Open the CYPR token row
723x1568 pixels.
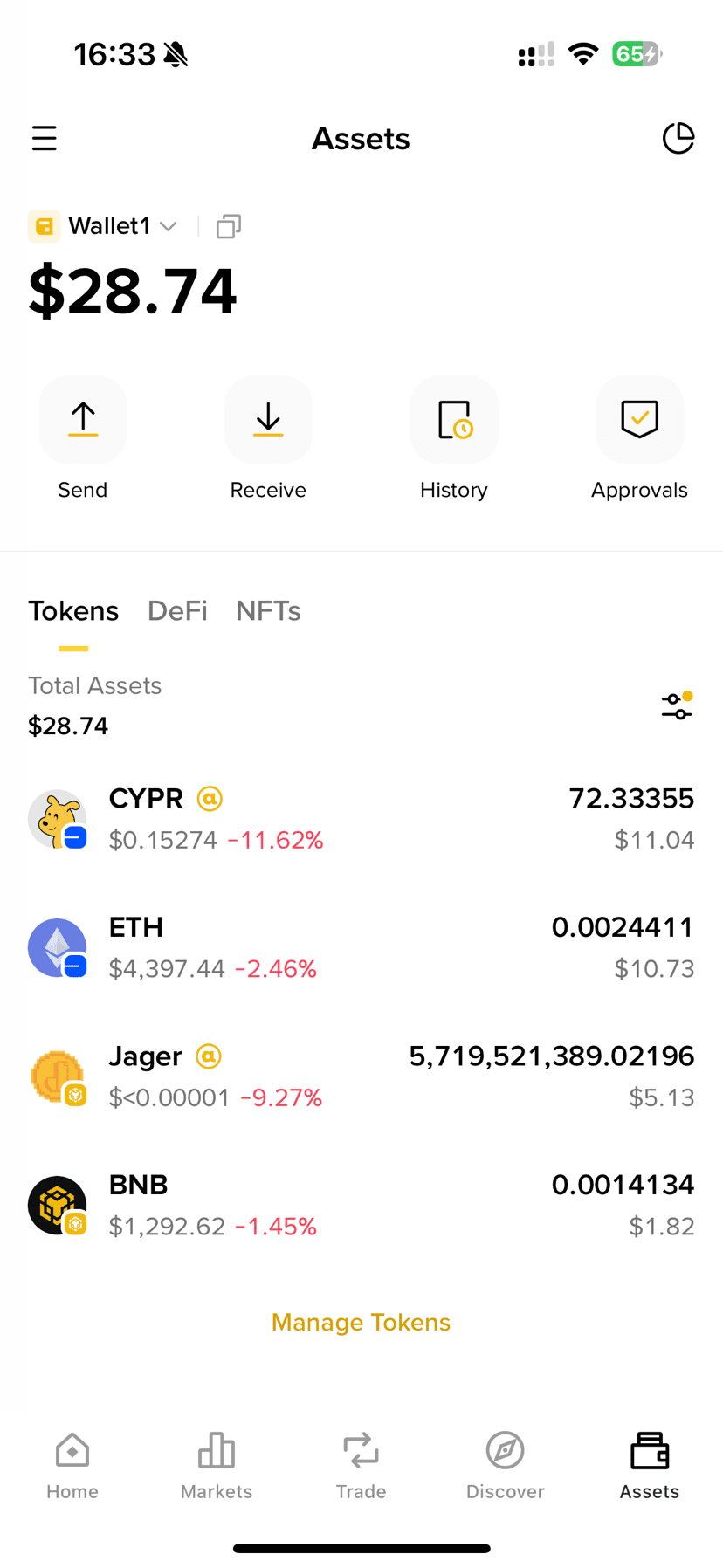tap(361, 819)
